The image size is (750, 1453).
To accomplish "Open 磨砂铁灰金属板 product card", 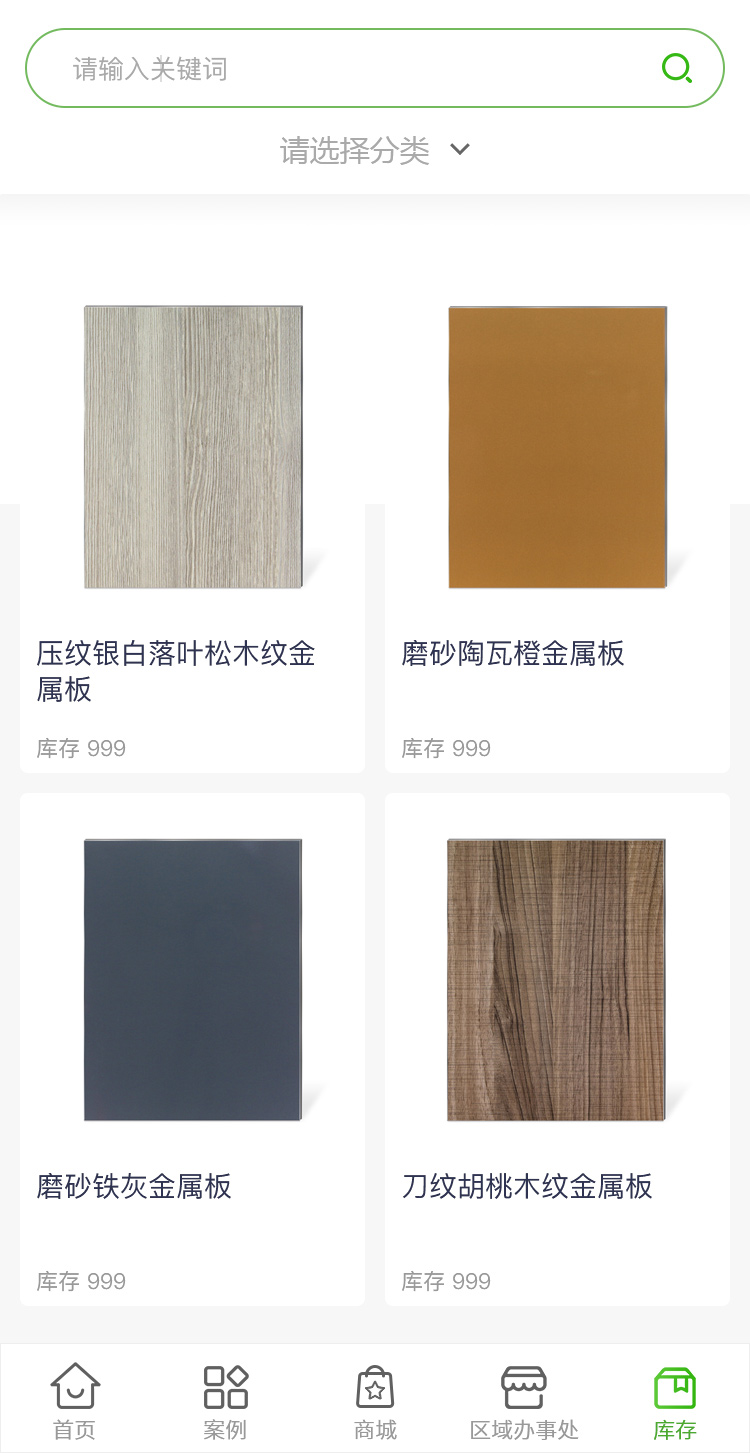I will pos(192,1050).
